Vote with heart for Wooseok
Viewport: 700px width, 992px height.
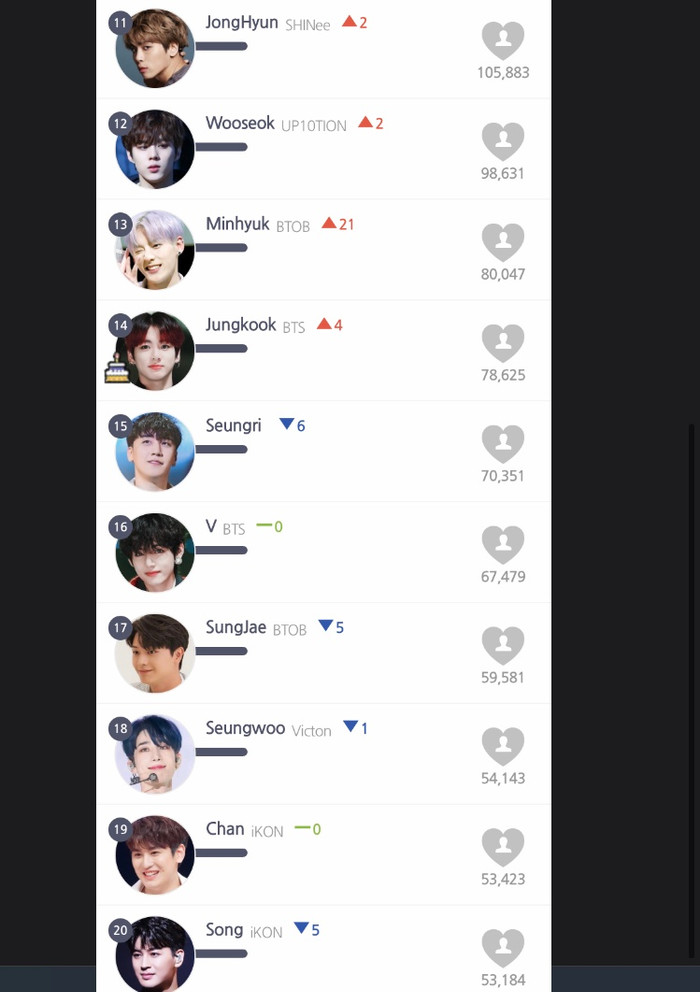[x=503, y=141]
